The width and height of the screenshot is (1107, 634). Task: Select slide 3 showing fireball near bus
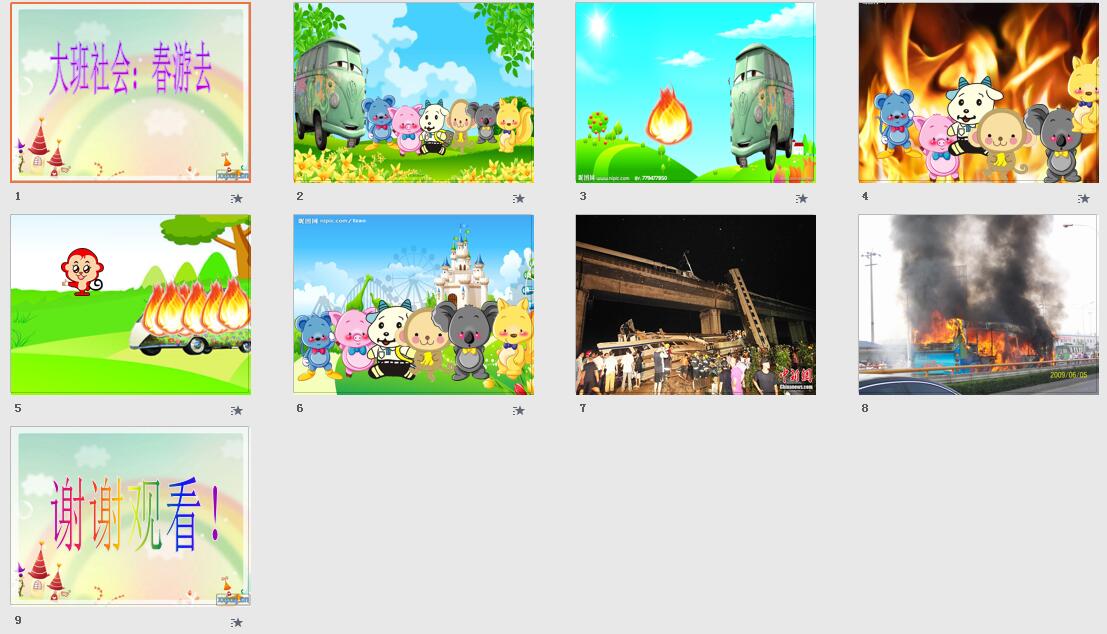tap(695, 92)
